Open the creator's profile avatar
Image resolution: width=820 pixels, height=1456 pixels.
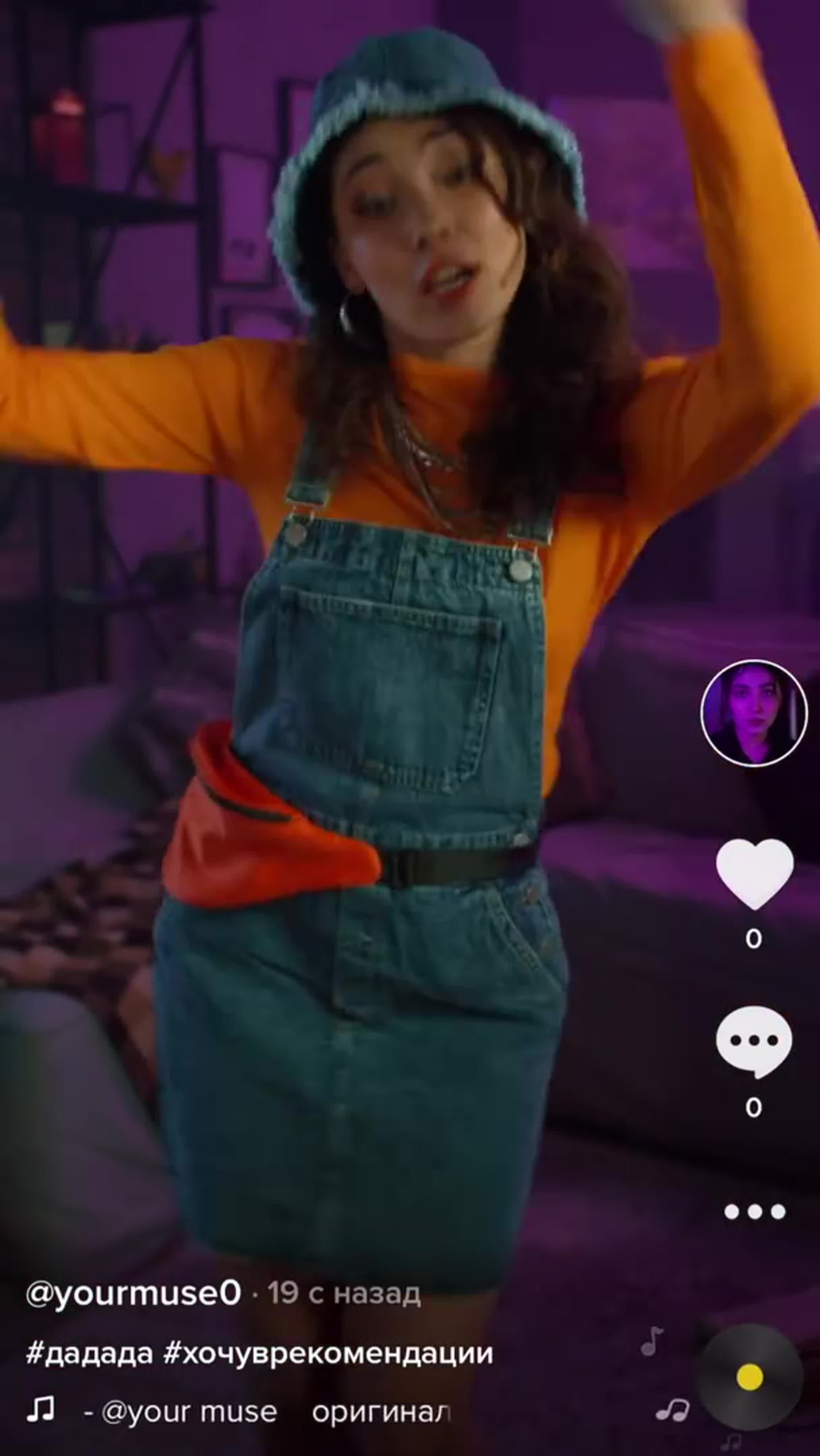pyautogui.click(x=754, y=713)
